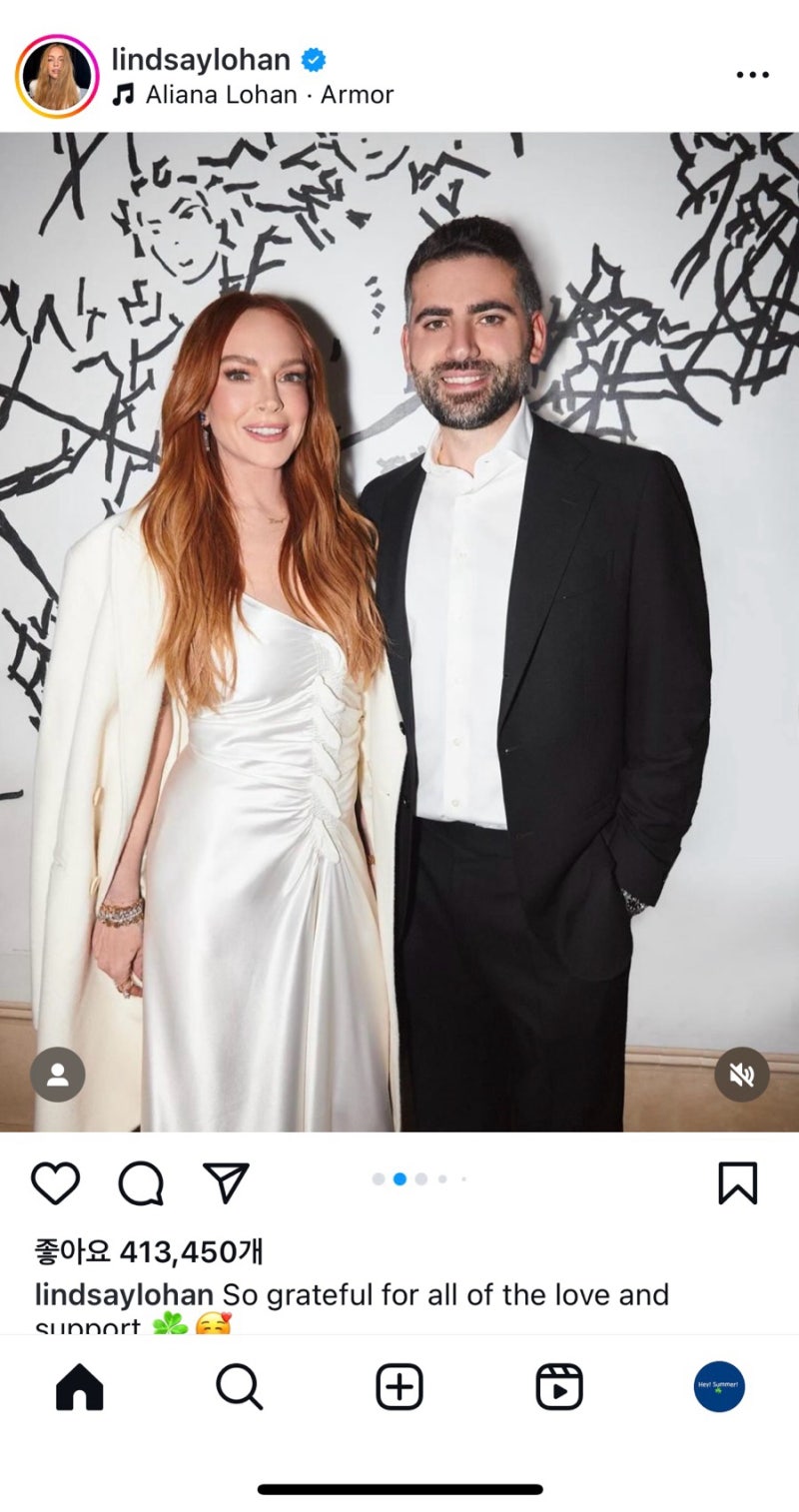The width and height of the screenshot is (799, 1512).
Task: Select the second carousel dot indicator
Action: click(x=399, y=1179)
